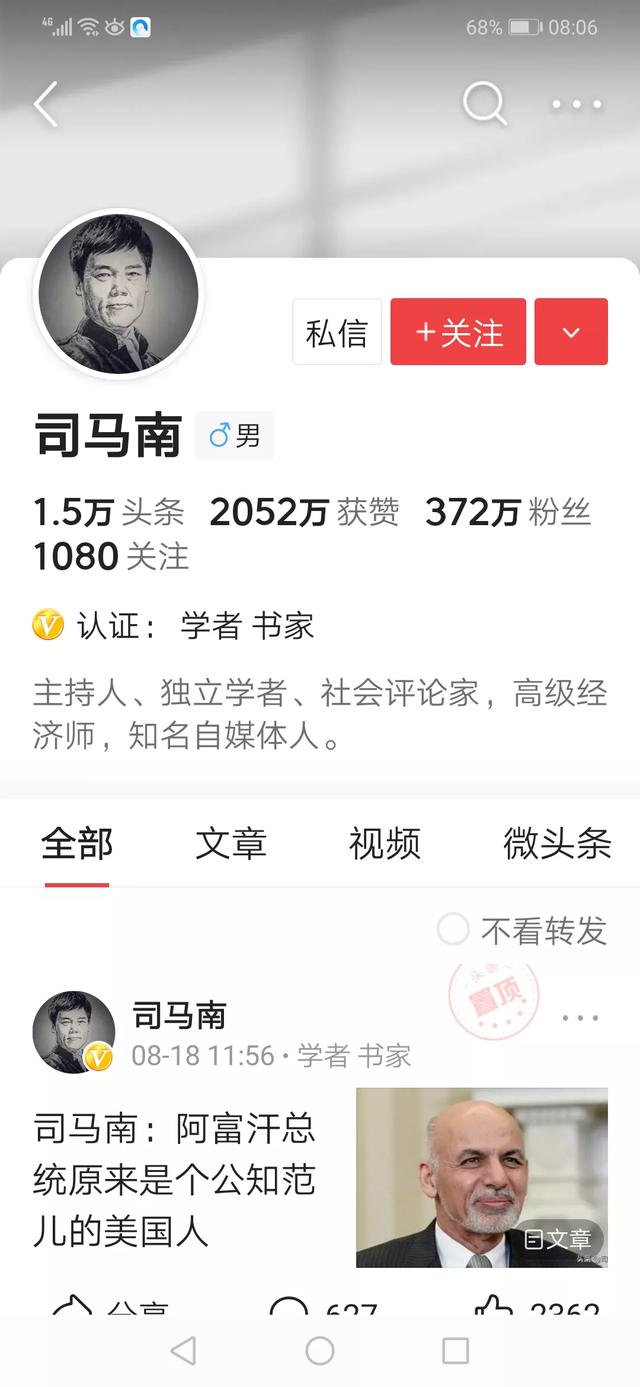Image resolution: width=640 pixels, height=1387 pixels.
Task: Open the large profile avatar of 司马南
Action: 118,294
